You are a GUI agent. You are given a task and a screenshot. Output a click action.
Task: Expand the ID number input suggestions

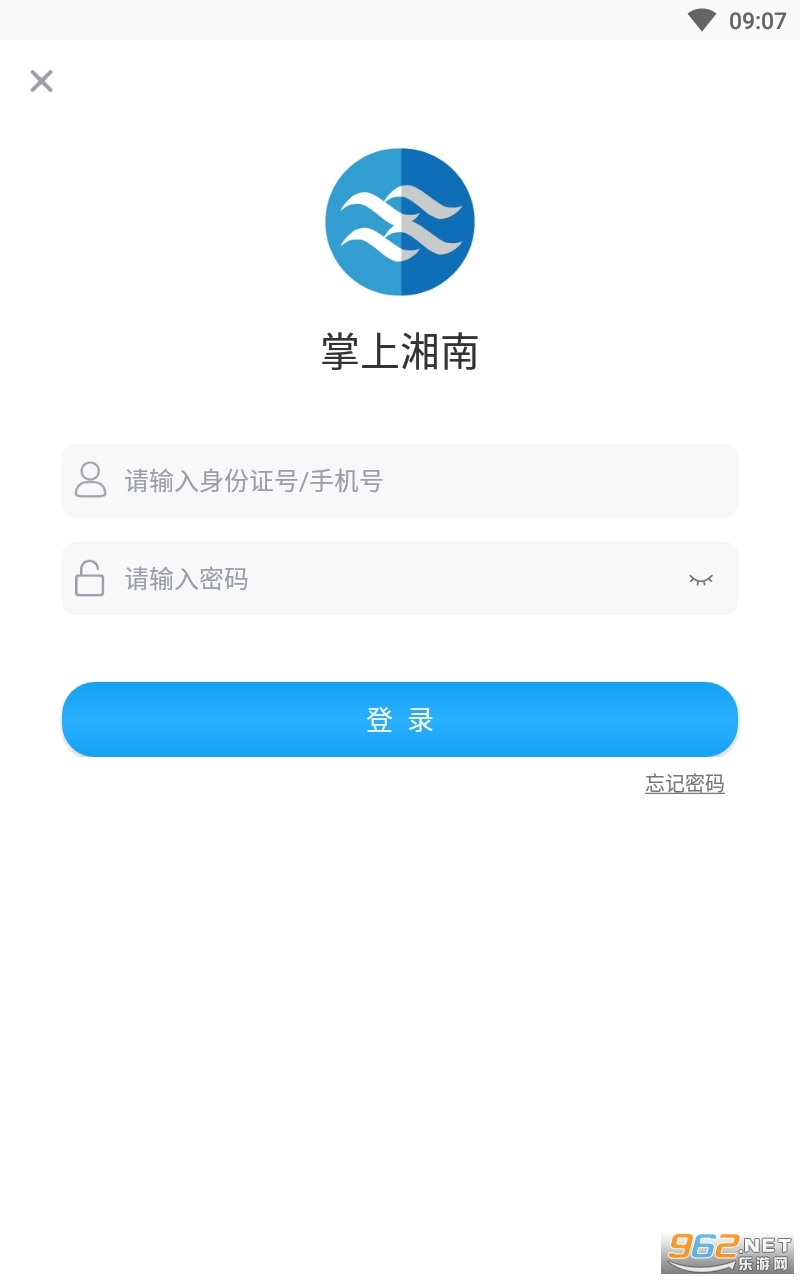pos(400,481)
